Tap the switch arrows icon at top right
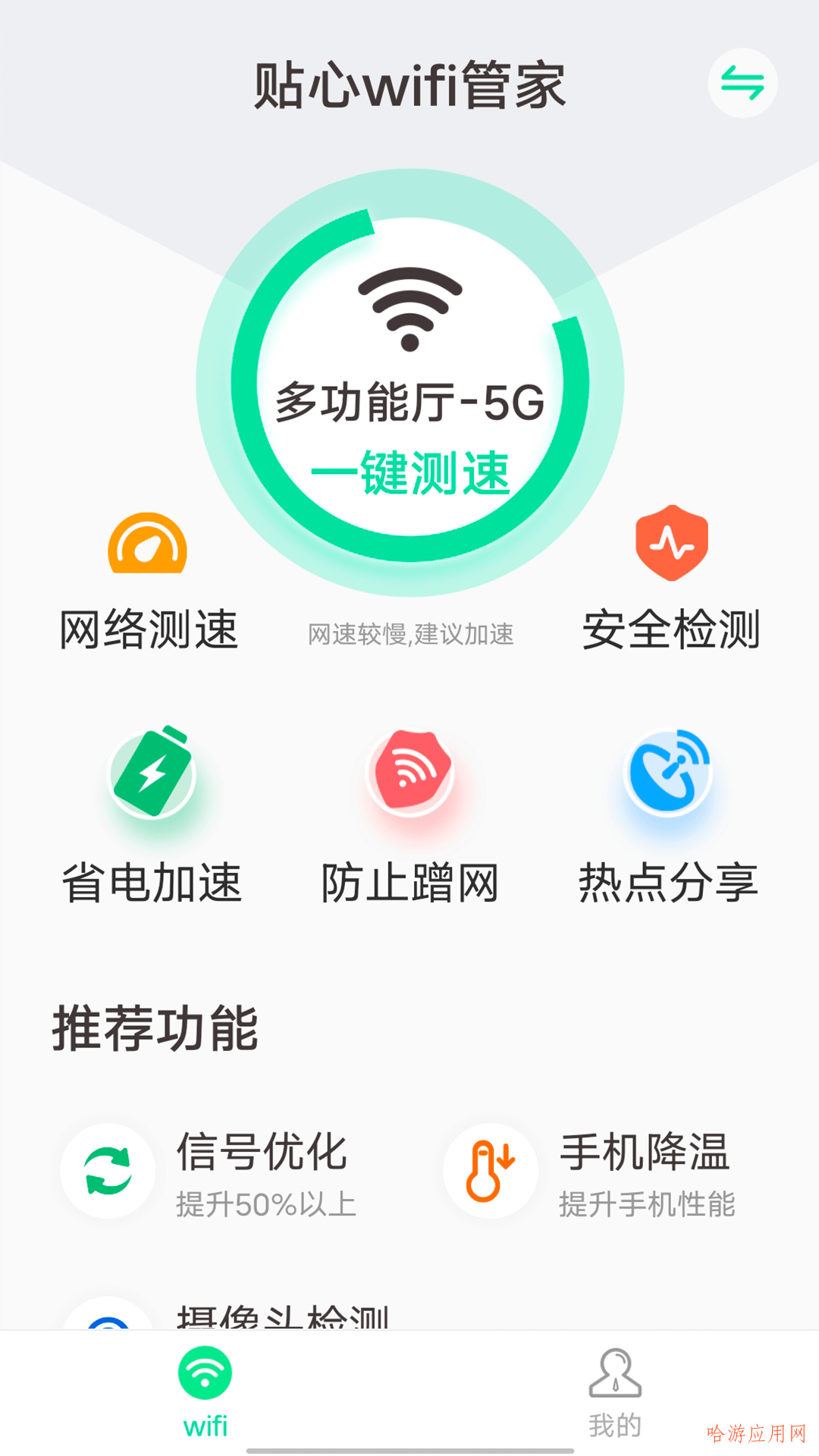 pyautogui.click(x=742, y=83)
